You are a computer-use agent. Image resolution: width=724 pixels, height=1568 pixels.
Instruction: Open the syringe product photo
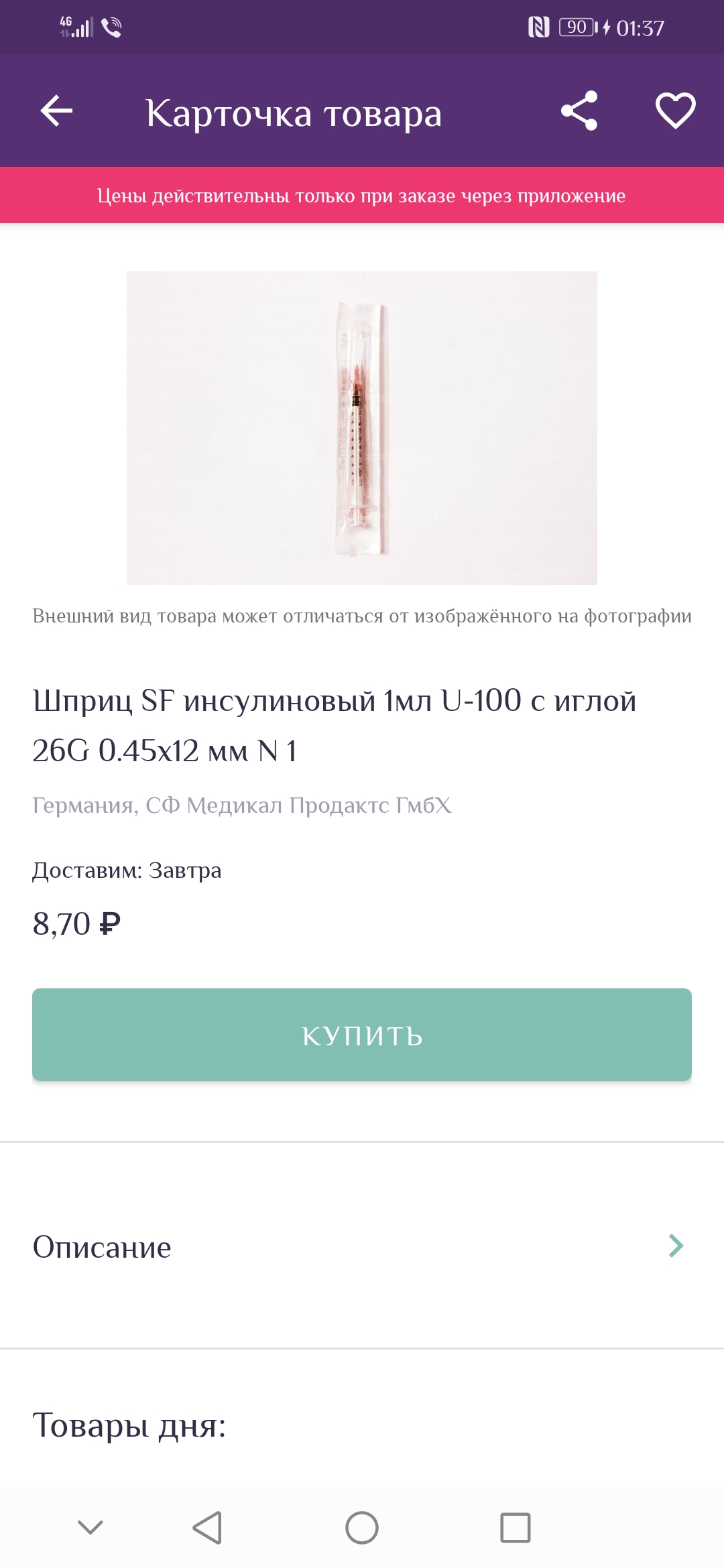click(x=362, y=428)
